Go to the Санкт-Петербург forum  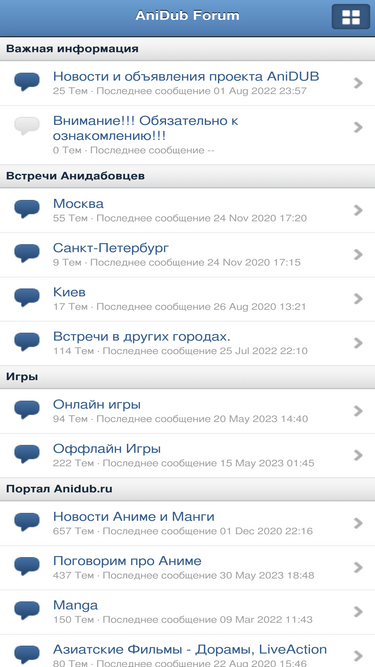point(188,254)
